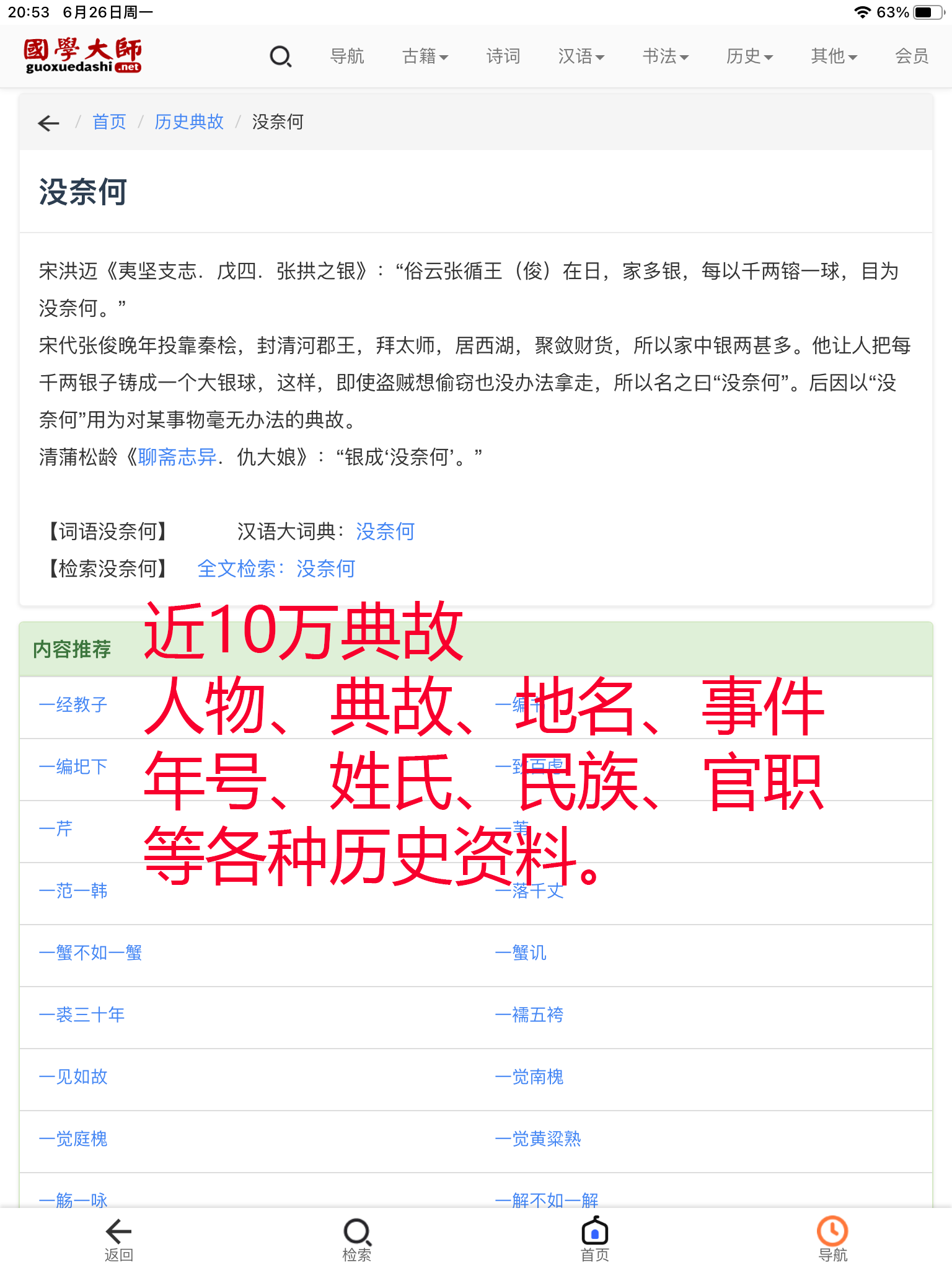This screenshot has height=1270, width=952.
Task: Expand the 汉语 dropdown
Action: (581, 56)
